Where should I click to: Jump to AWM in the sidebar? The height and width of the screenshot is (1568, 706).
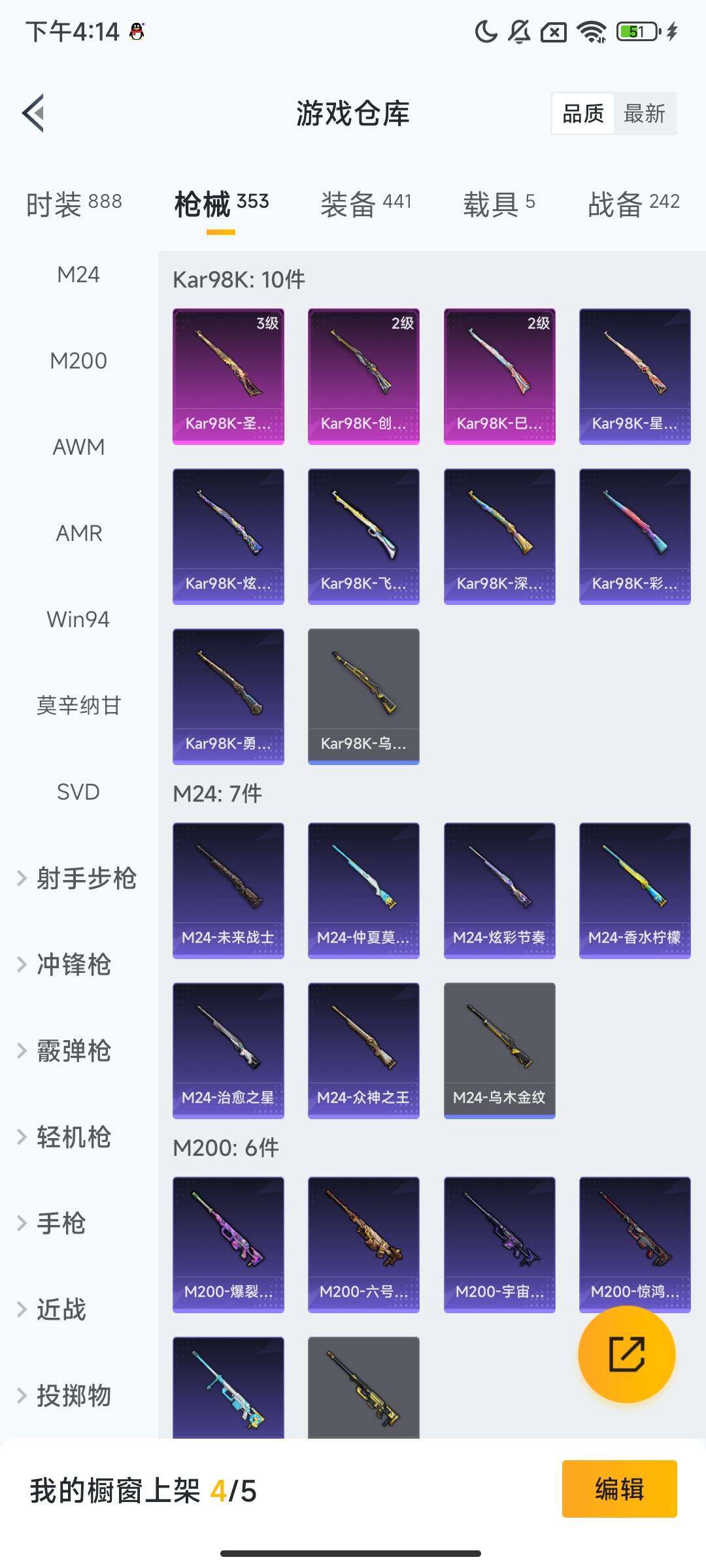point(78,447)
